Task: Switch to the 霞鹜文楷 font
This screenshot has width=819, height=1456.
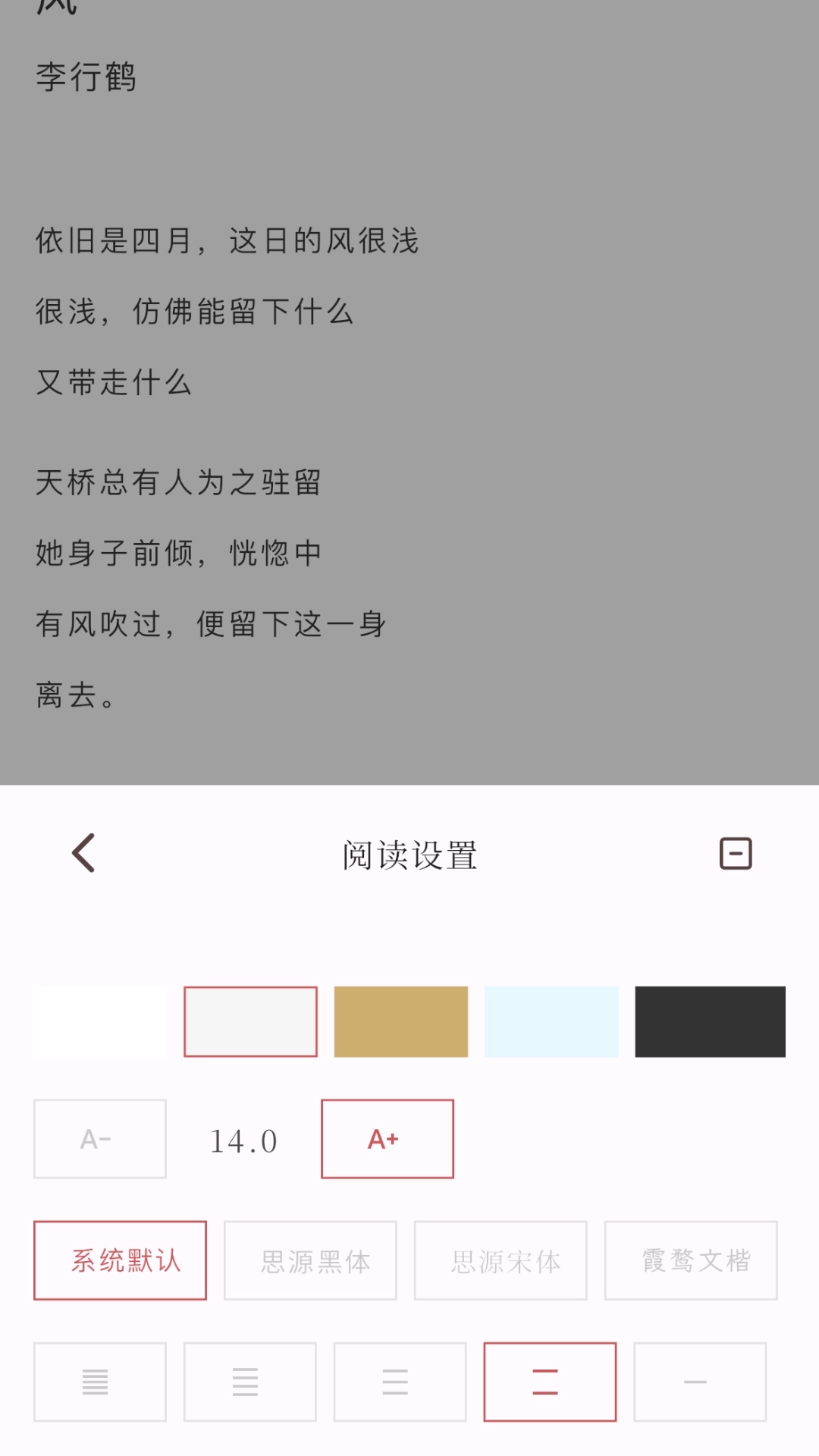Action: [x=691, y=1260]
